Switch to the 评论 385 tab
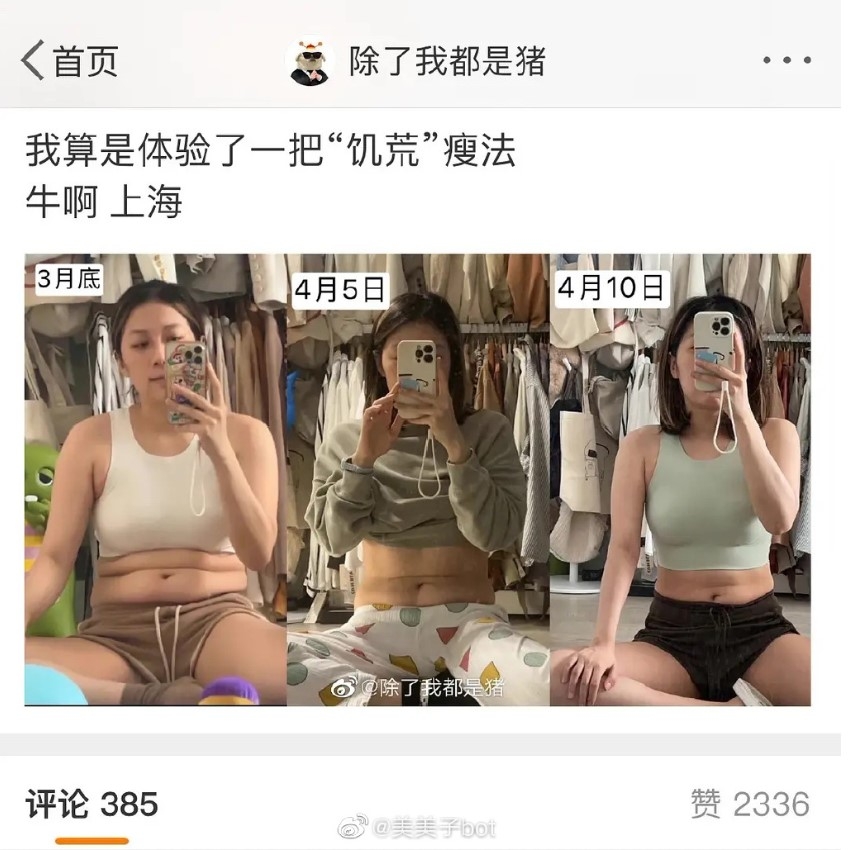Viewport: 850px width, 850px height. [92, 803]
